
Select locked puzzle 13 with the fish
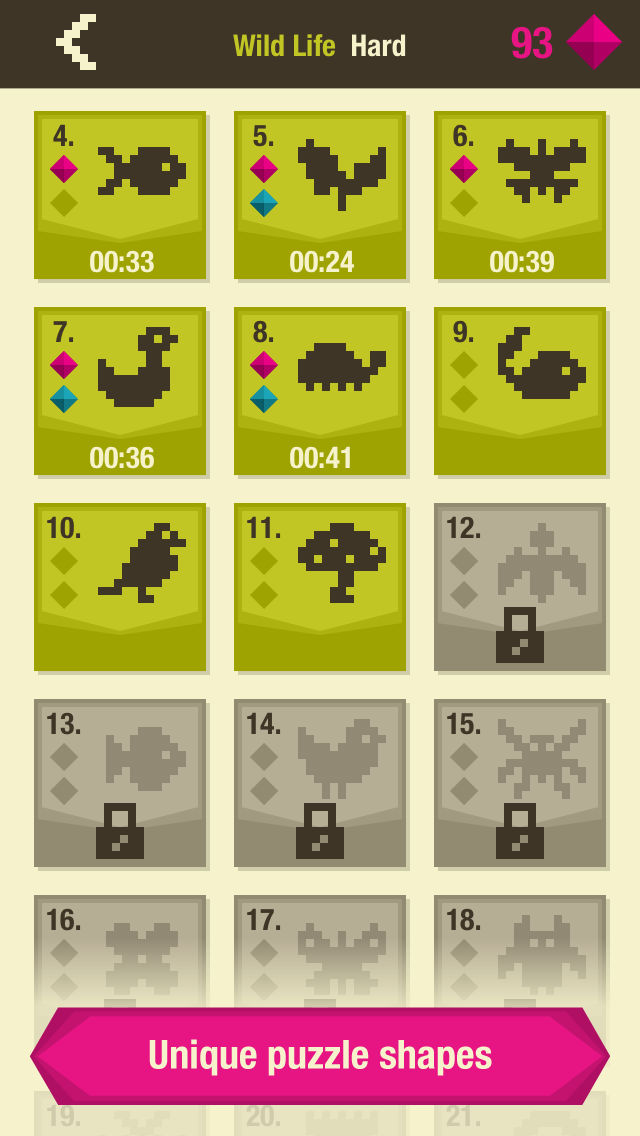[120, 783]
